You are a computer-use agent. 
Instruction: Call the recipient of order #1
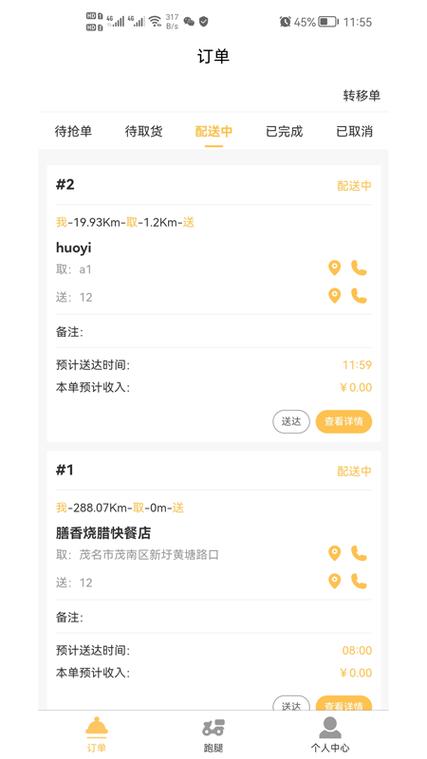coord(359,581)
